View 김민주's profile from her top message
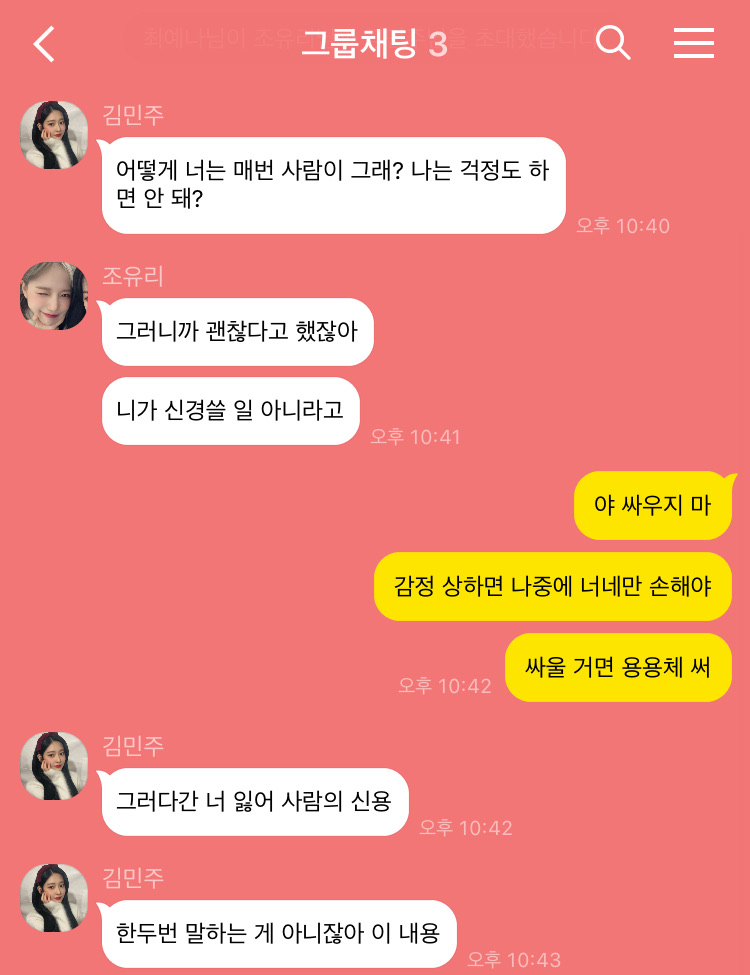This screenshot has width=750, height=975. 54,135
